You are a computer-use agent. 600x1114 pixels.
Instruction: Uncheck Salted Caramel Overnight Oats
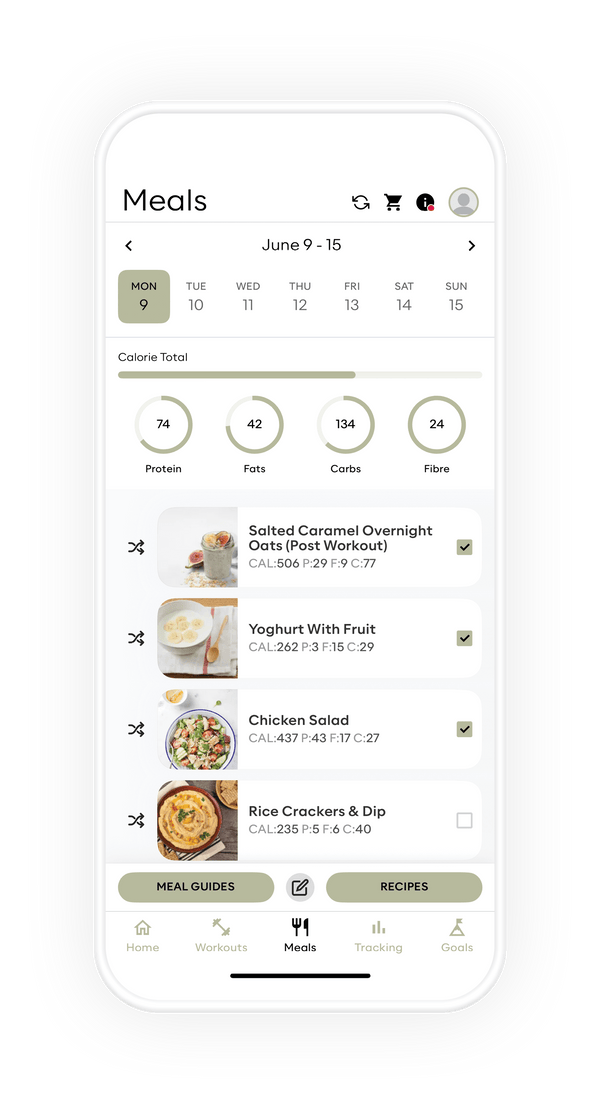click(464, 548)
